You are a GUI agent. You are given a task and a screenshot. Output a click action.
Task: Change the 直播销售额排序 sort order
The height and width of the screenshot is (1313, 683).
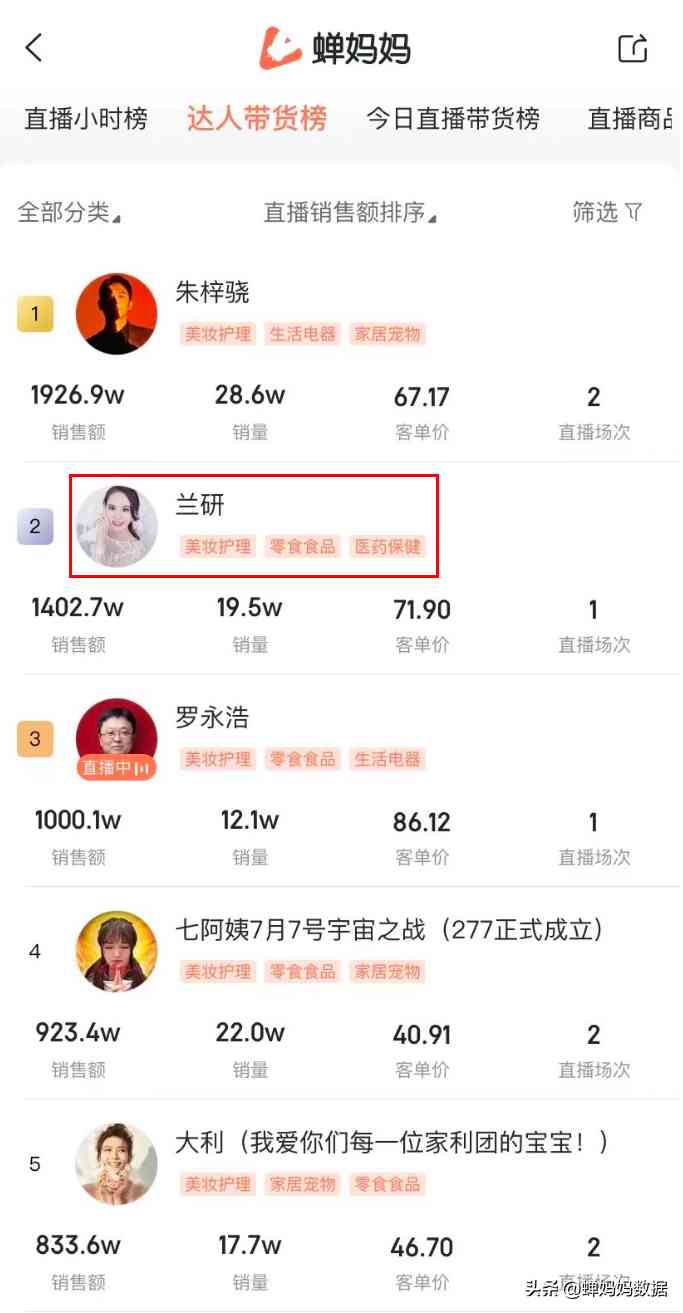[350, 212]
